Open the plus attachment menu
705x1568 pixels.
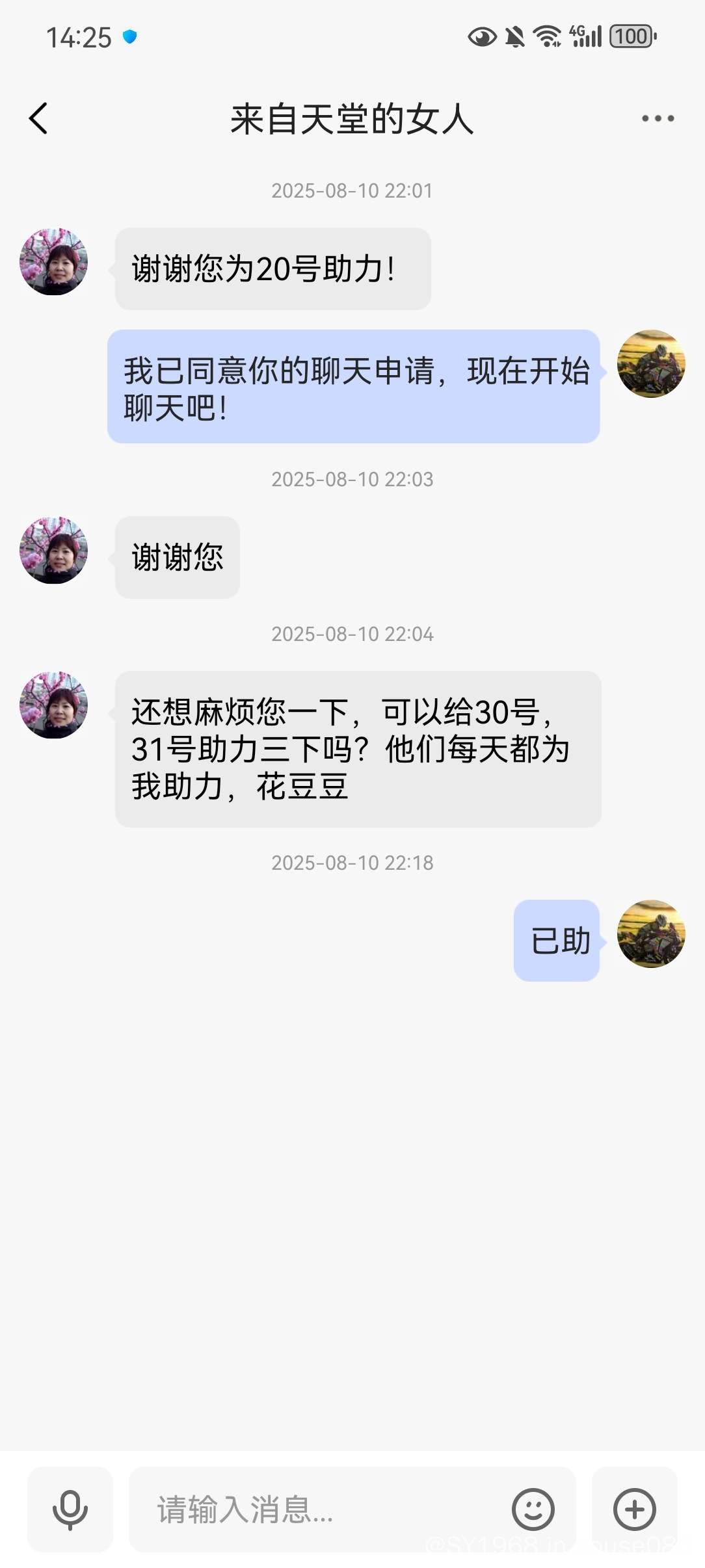coord(635,1509)
